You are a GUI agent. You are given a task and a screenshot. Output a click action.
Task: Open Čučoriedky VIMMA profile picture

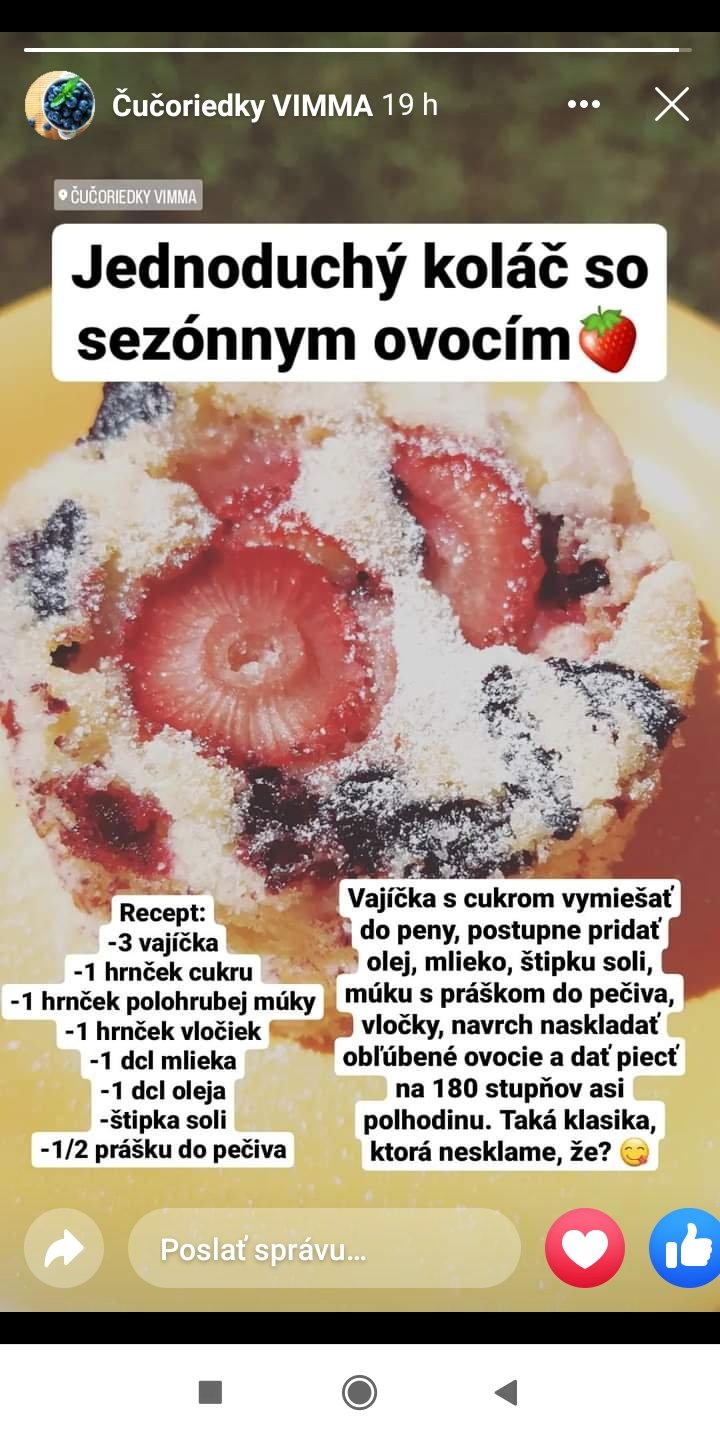(x=60, y=105)
